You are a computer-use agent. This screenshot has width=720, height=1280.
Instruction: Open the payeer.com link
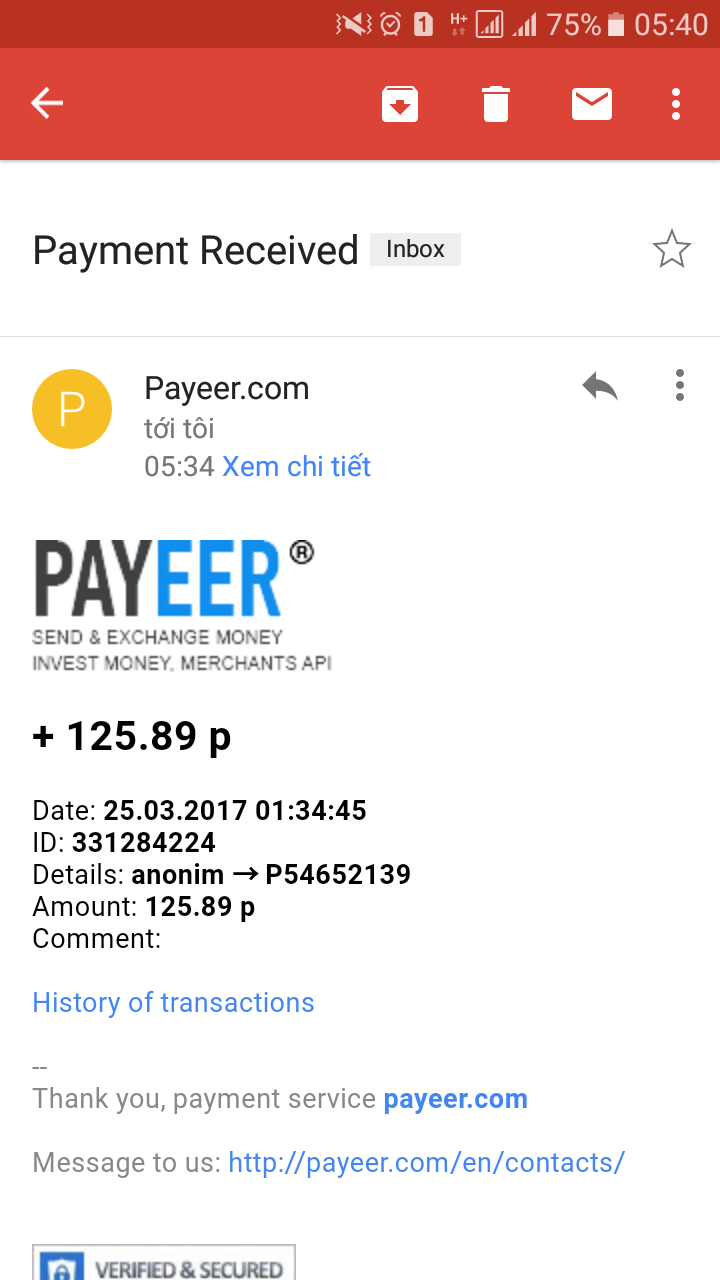click(455, 1099)
